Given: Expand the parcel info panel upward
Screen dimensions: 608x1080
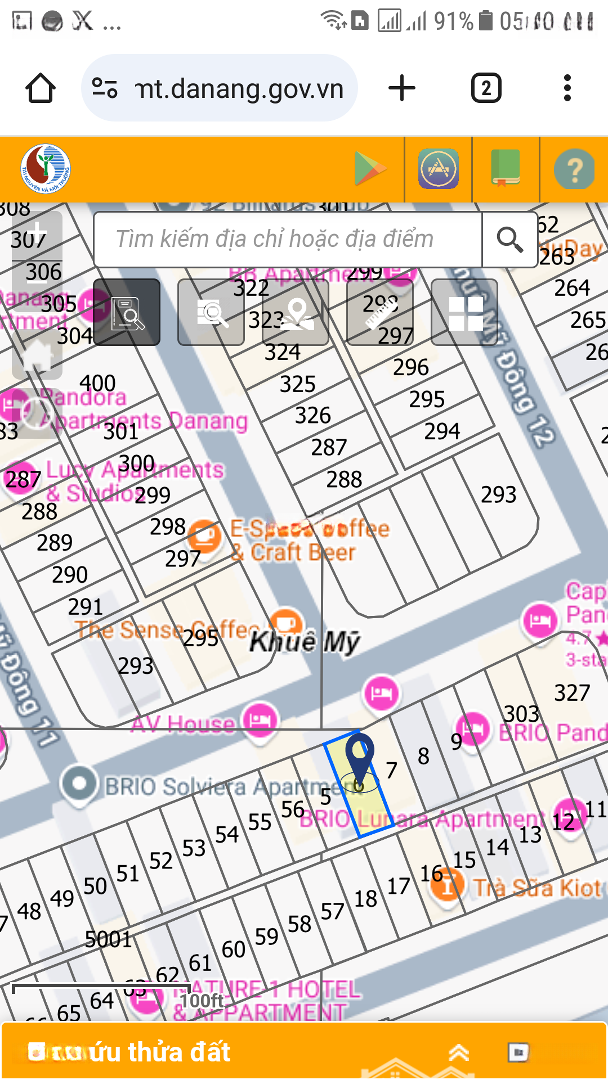Looking at the screenshot, I should [458, 1052].
